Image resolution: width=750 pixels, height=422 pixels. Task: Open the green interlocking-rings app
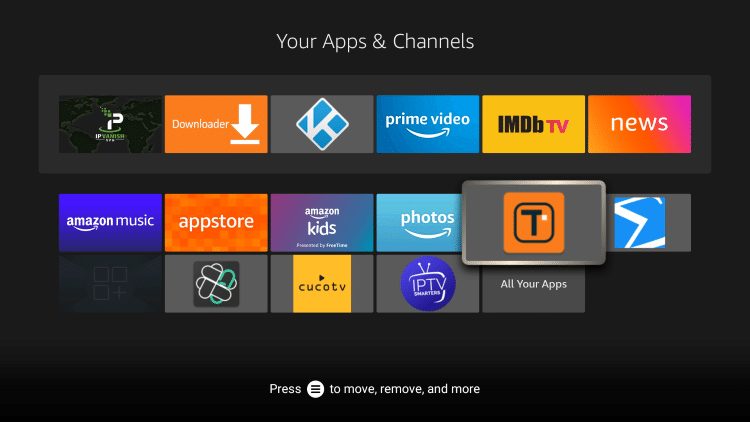(216, 284)
